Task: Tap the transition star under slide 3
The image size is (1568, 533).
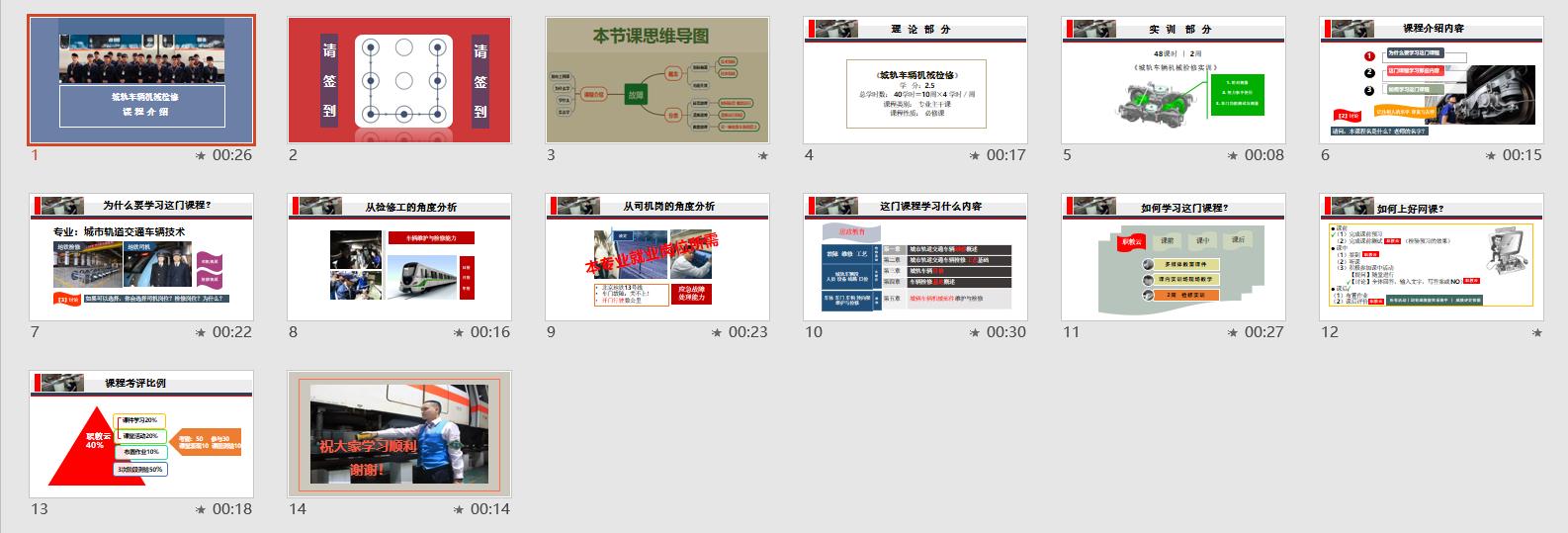Action: click(x=762, y=156)
